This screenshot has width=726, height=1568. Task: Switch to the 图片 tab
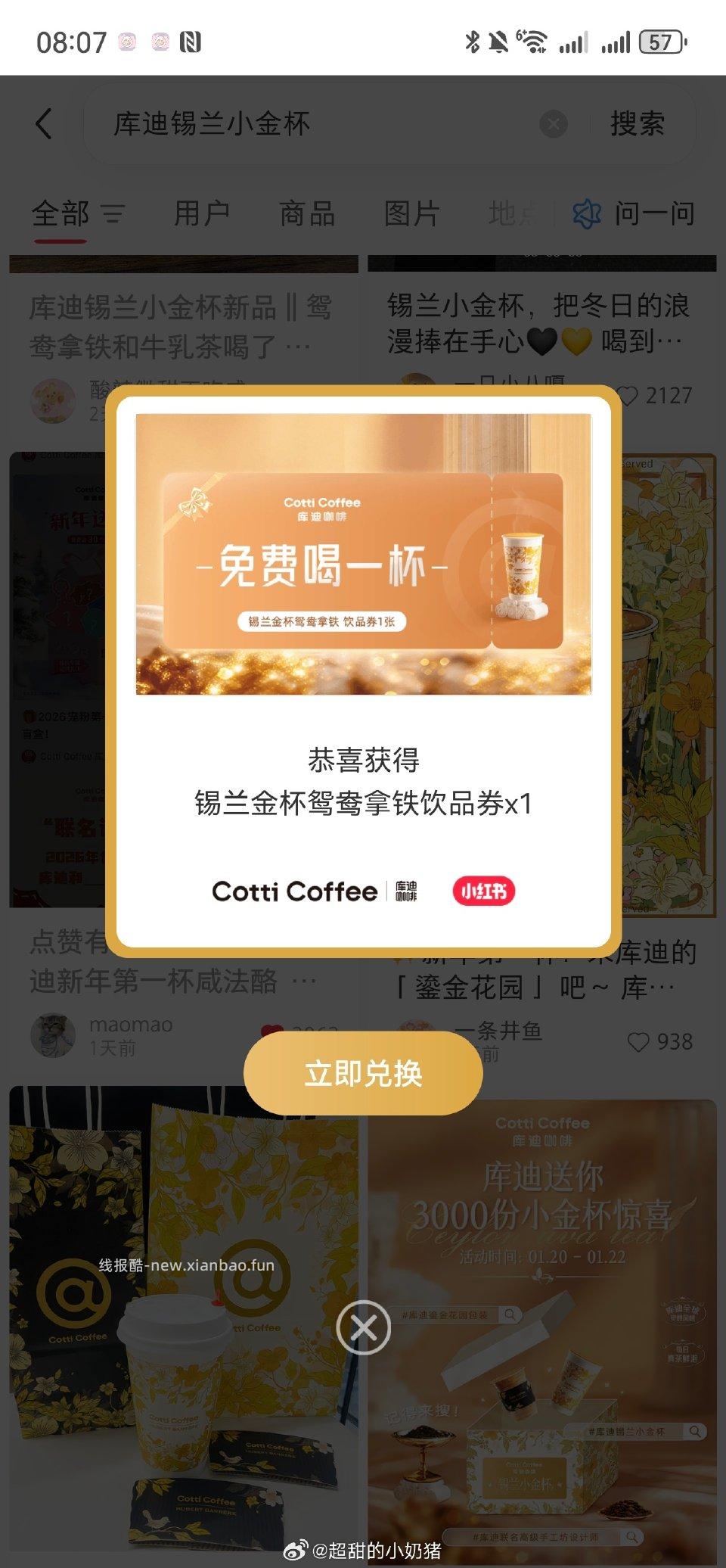click(x=409, y=214)
